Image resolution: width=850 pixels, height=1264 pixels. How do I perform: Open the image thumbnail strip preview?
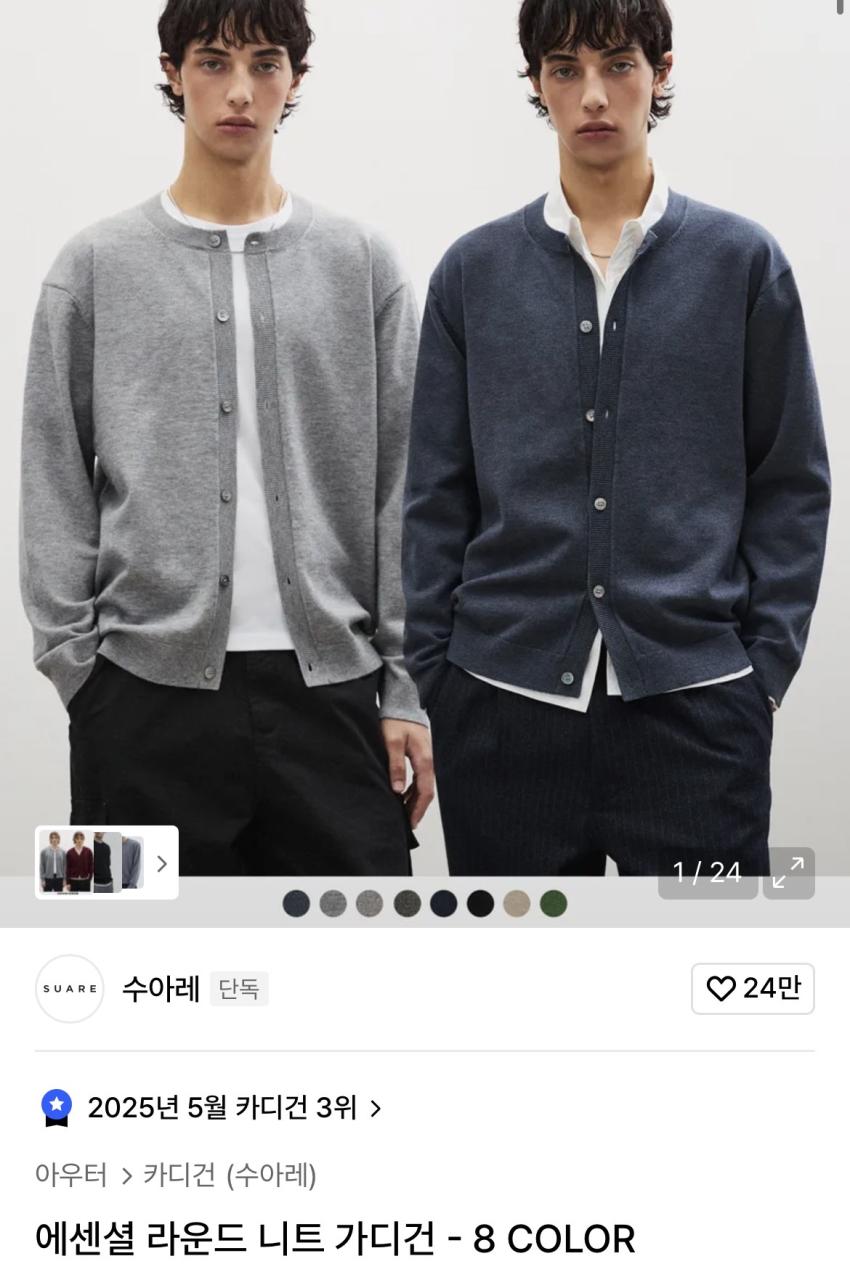(x=106, y=862)
